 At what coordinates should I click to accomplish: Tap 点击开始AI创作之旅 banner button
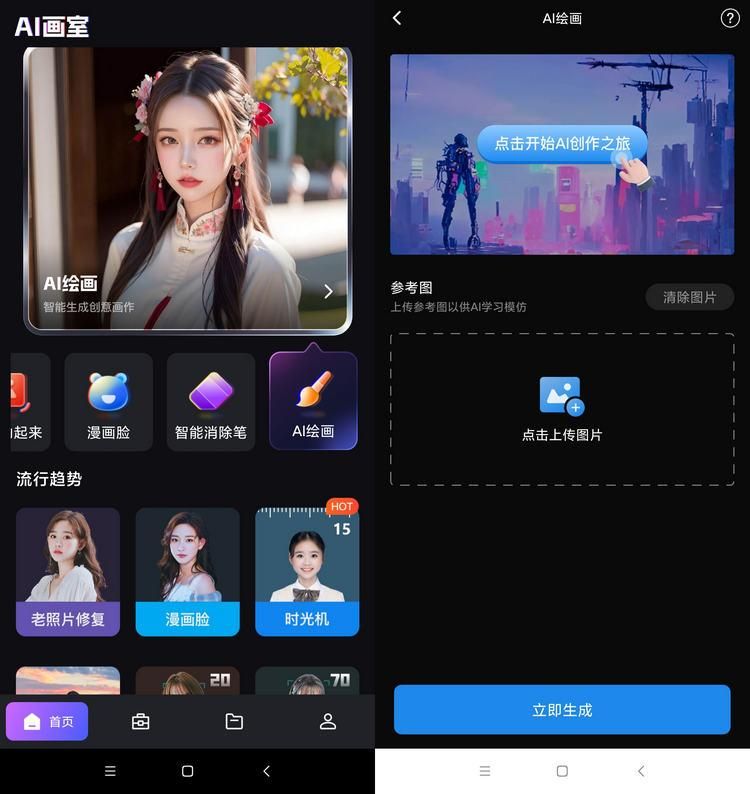point(562,144)
